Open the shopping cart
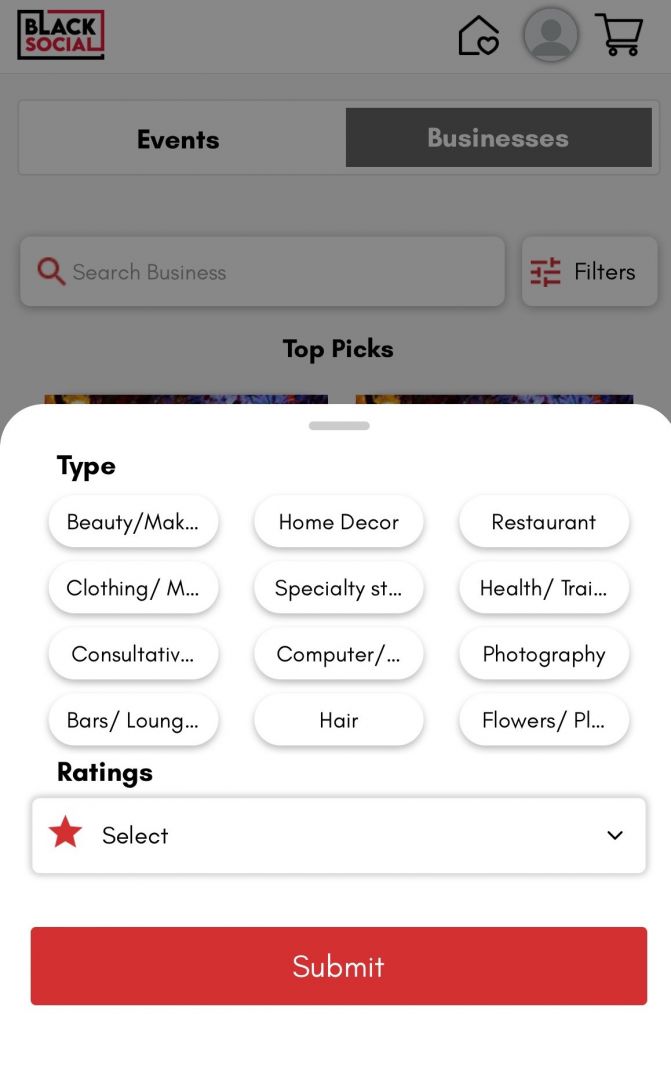Screen dimensions: 671x1080 (x=618, y=35)
